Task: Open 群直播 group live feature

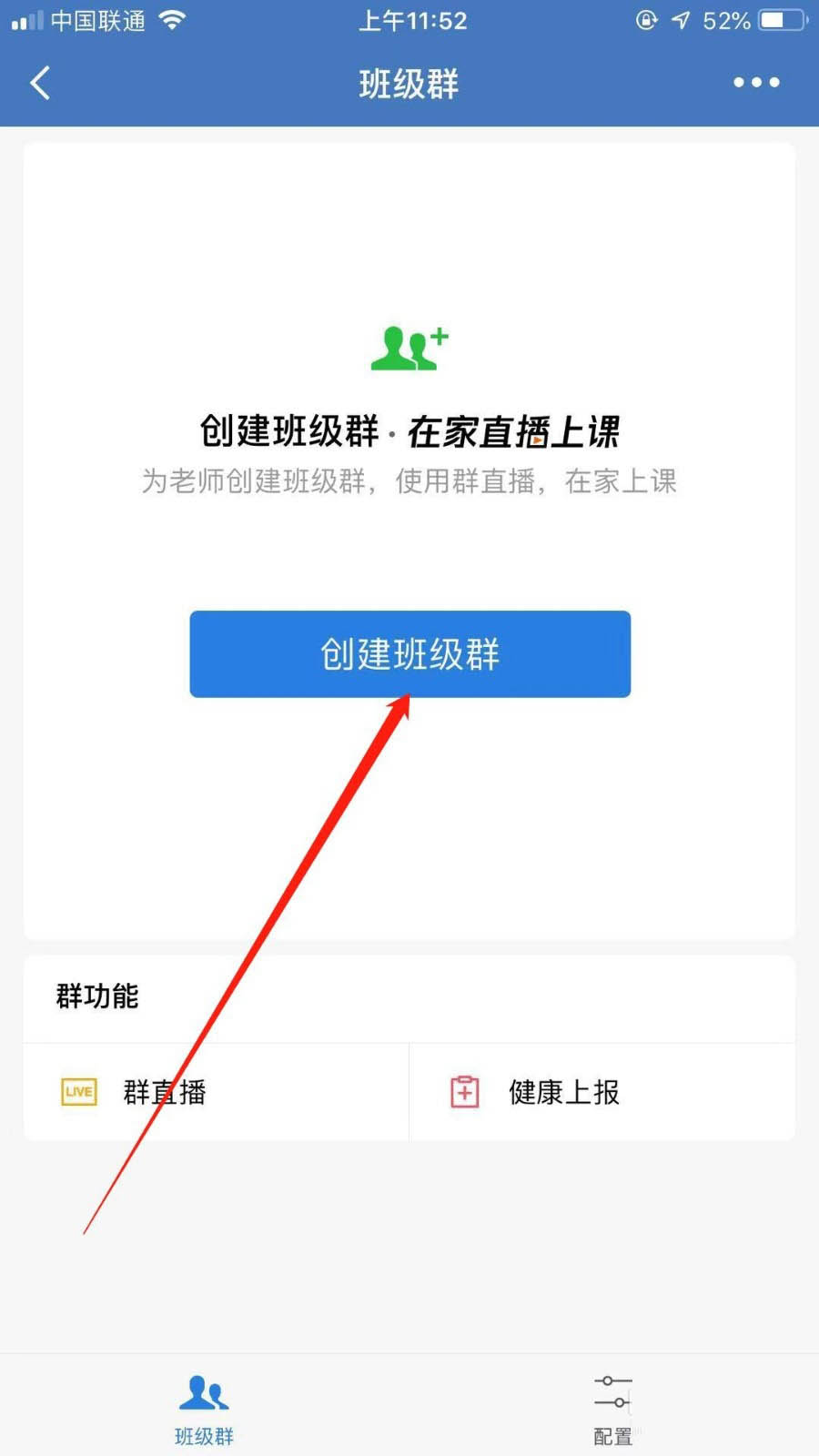Action: (x=217, y=1092)
